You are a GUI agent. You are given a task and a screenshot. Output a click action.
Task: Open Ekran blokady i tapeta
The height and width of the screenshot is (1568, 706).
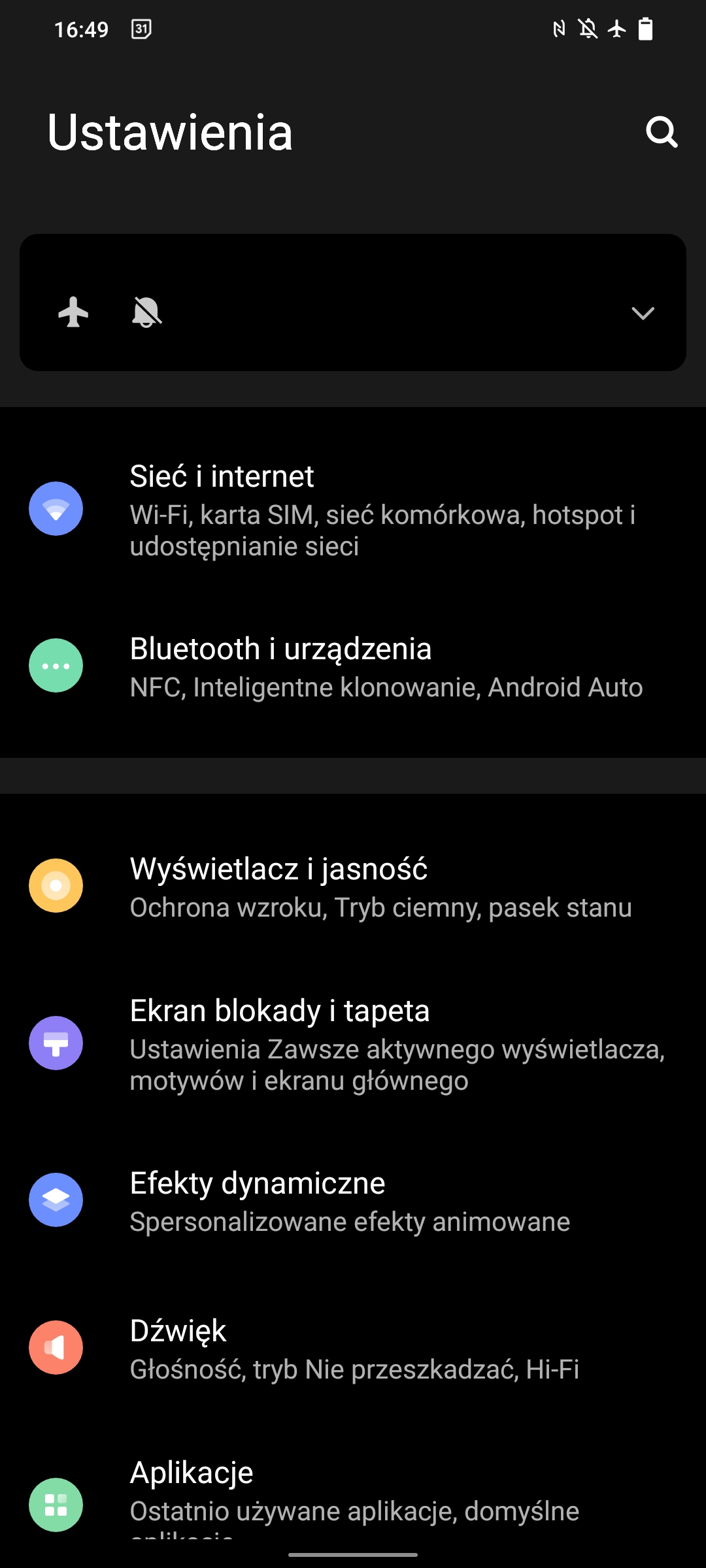click(353, 1043)
